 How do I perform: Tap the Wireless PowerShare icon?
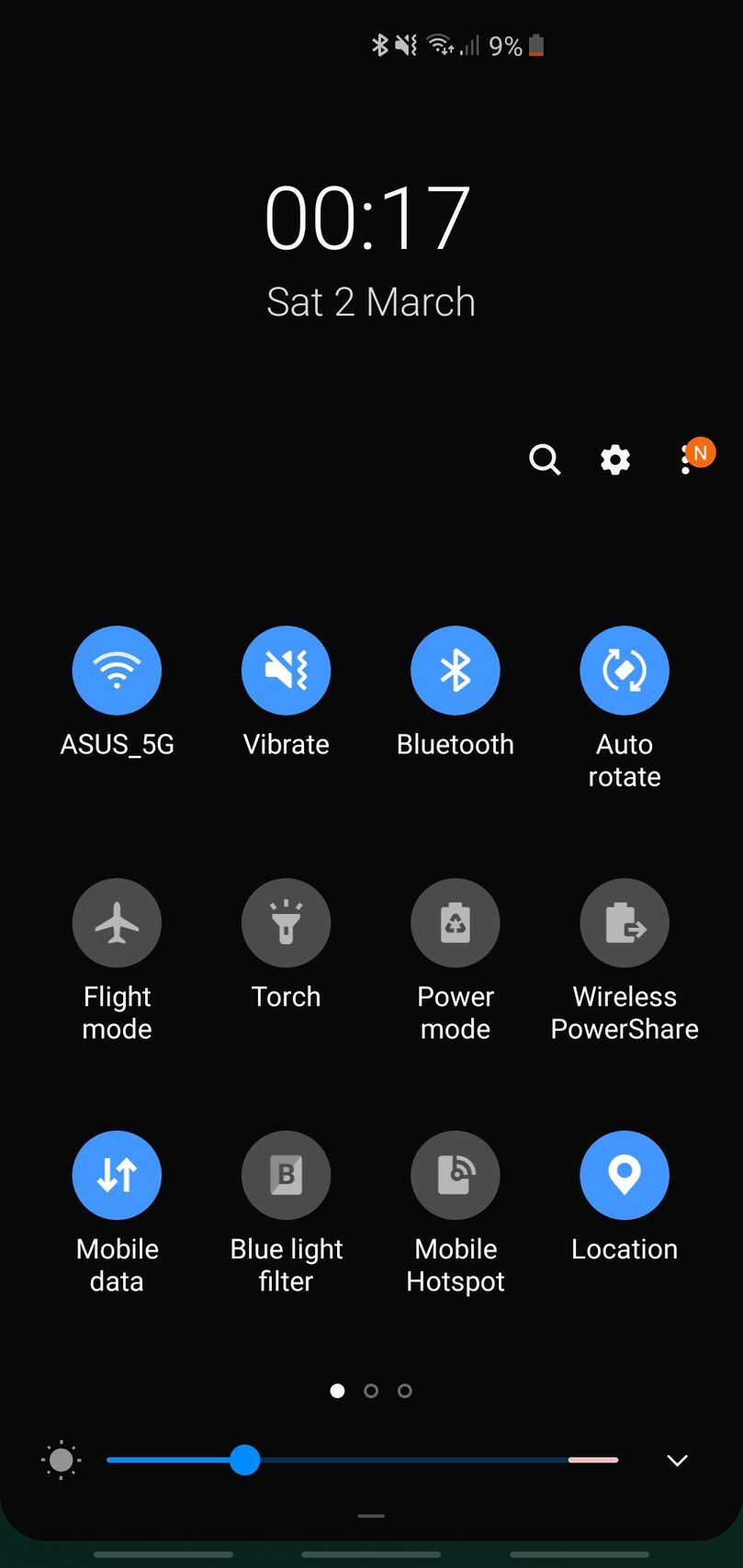click(x=625, y=922)
